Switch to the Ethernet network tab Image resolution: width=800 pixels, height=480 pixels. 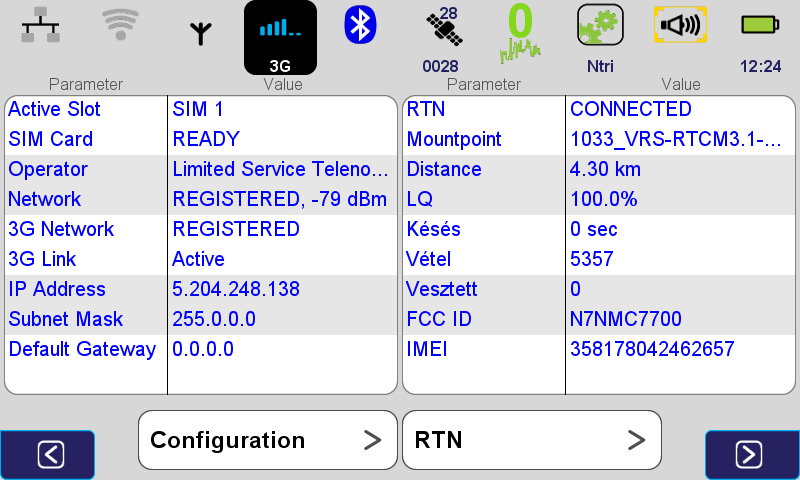point(41,25)
